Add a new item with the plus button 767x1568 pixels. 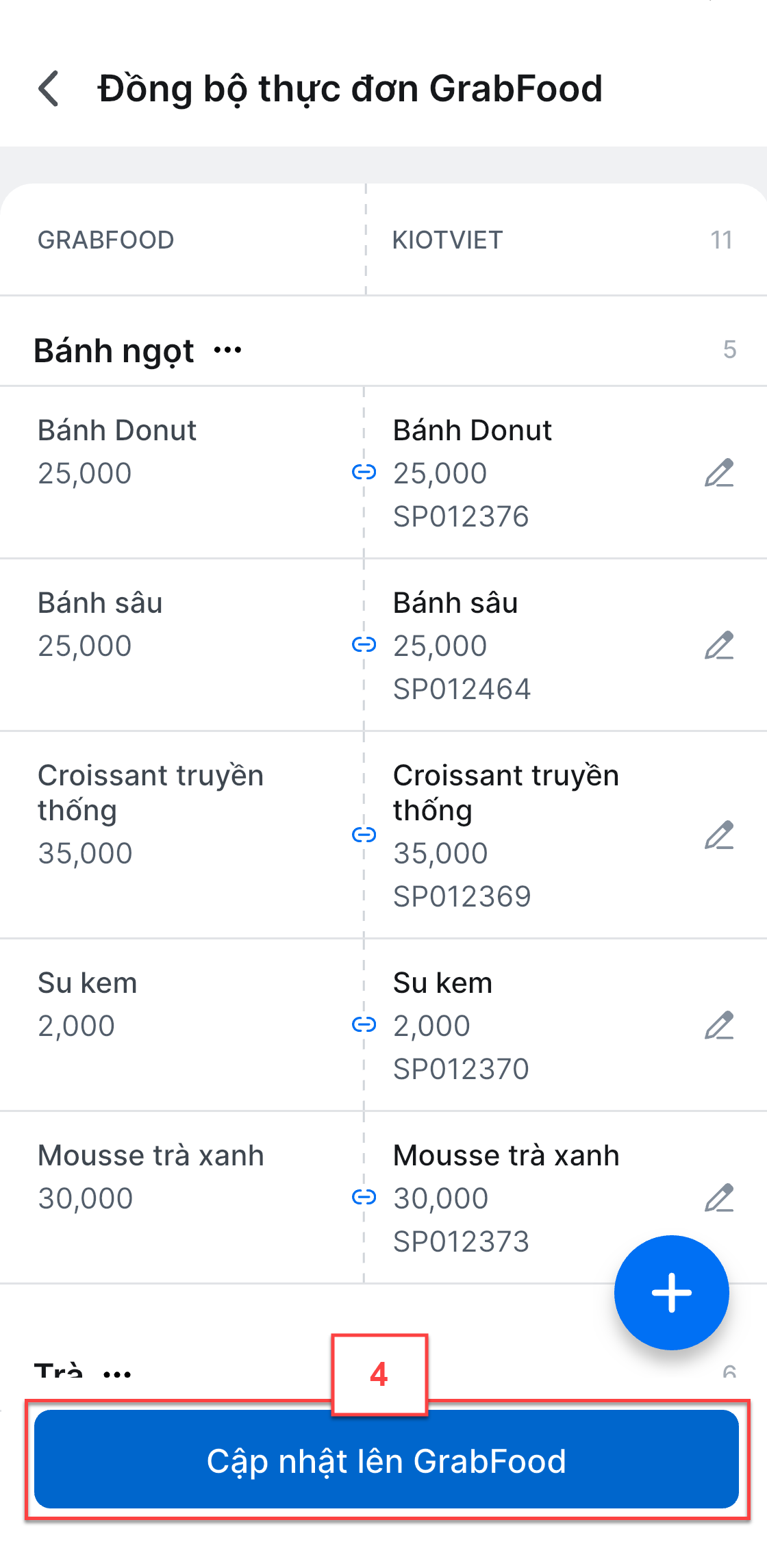click(671, 1293)
